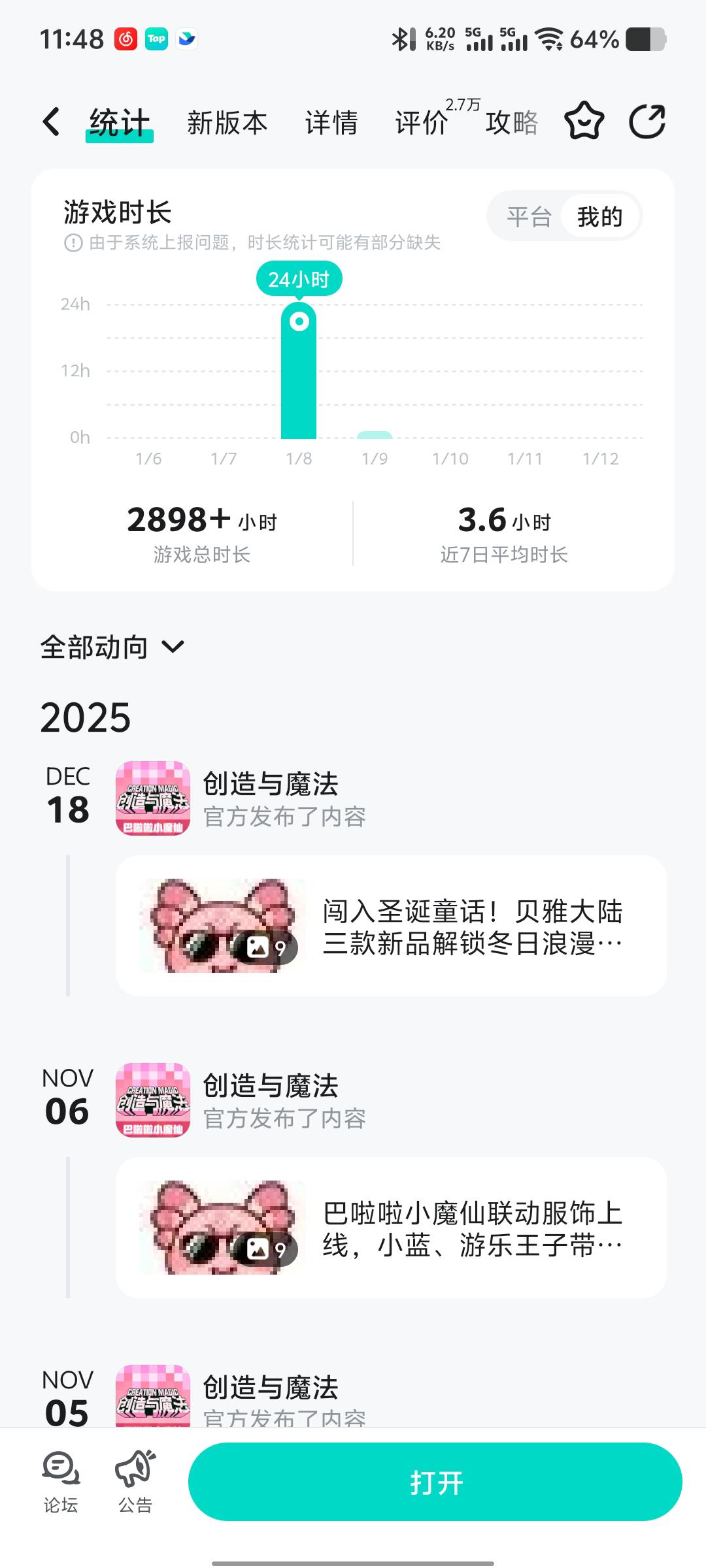
Task: Tap the star favorite icon
Action: (x=584, y=121)
